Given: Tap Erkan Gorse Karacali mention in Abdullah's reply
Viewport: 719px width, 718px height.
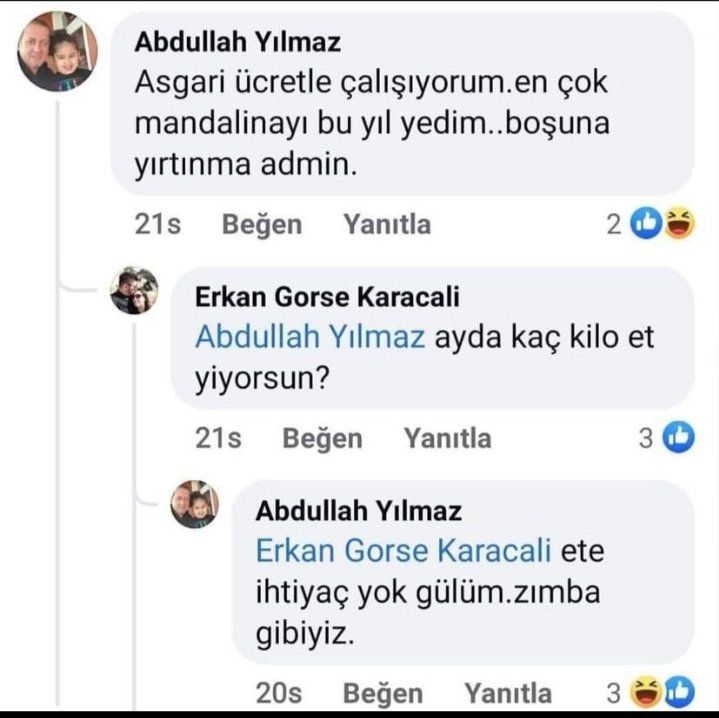Looking at the screenshot, I should (404, 551).
